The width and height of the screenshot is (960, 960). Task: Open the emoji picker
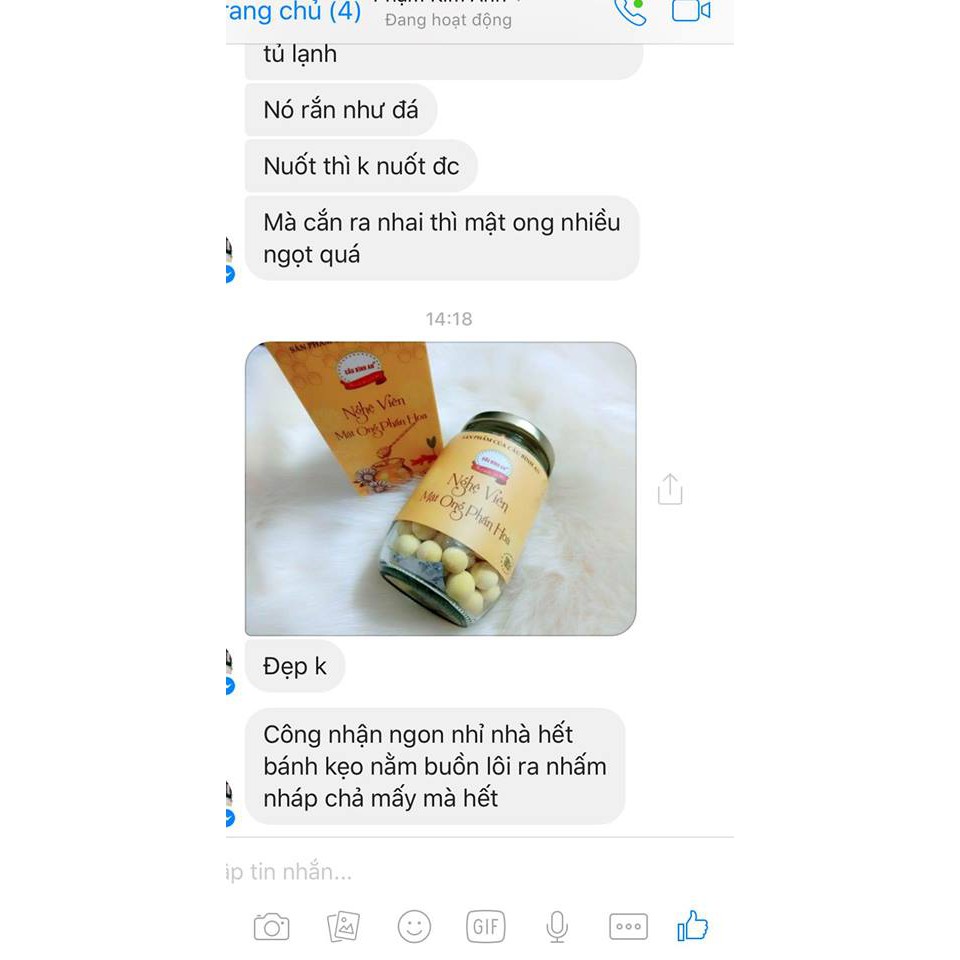point(414,927)
